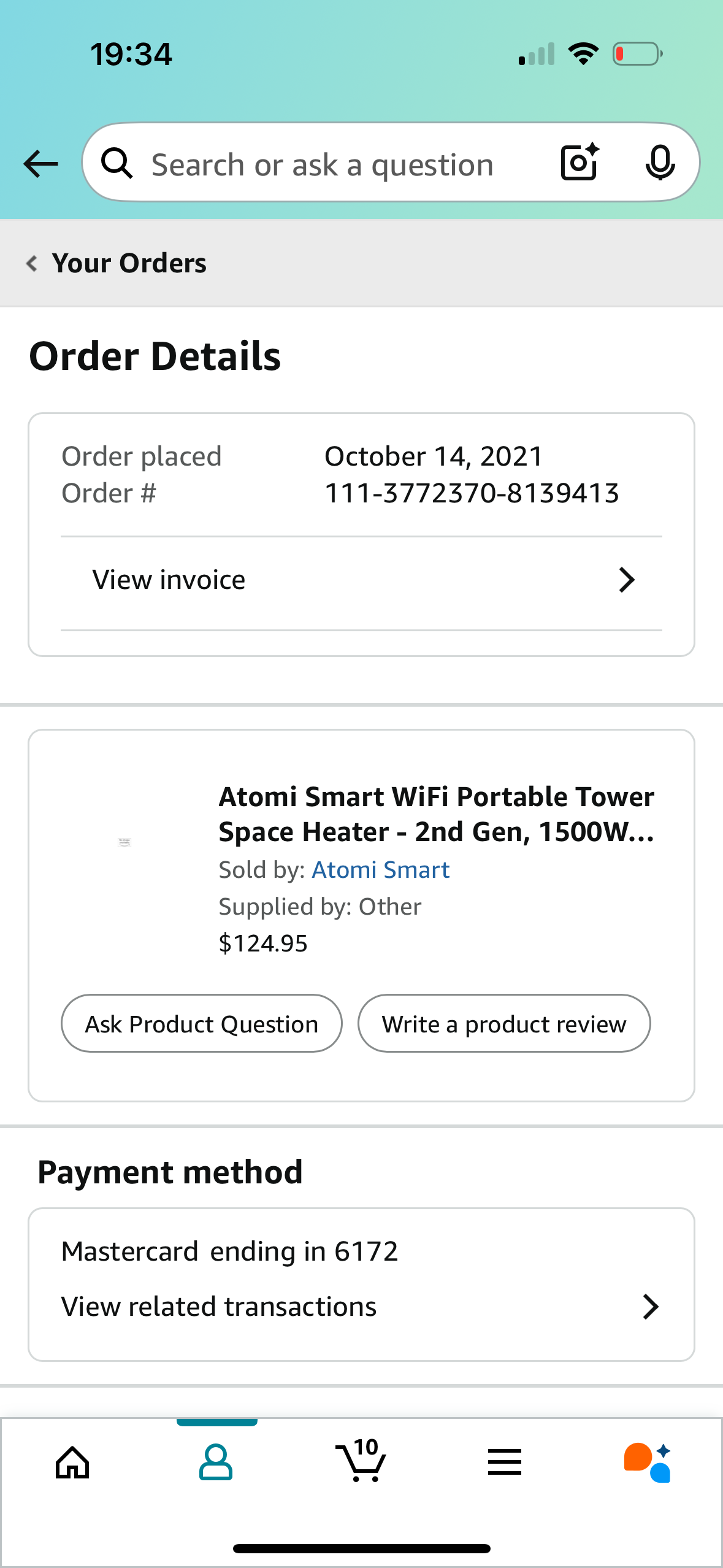Start voice search with the microphone
The width and height of the screenshot is (723, 1568).
pos(660,163)
